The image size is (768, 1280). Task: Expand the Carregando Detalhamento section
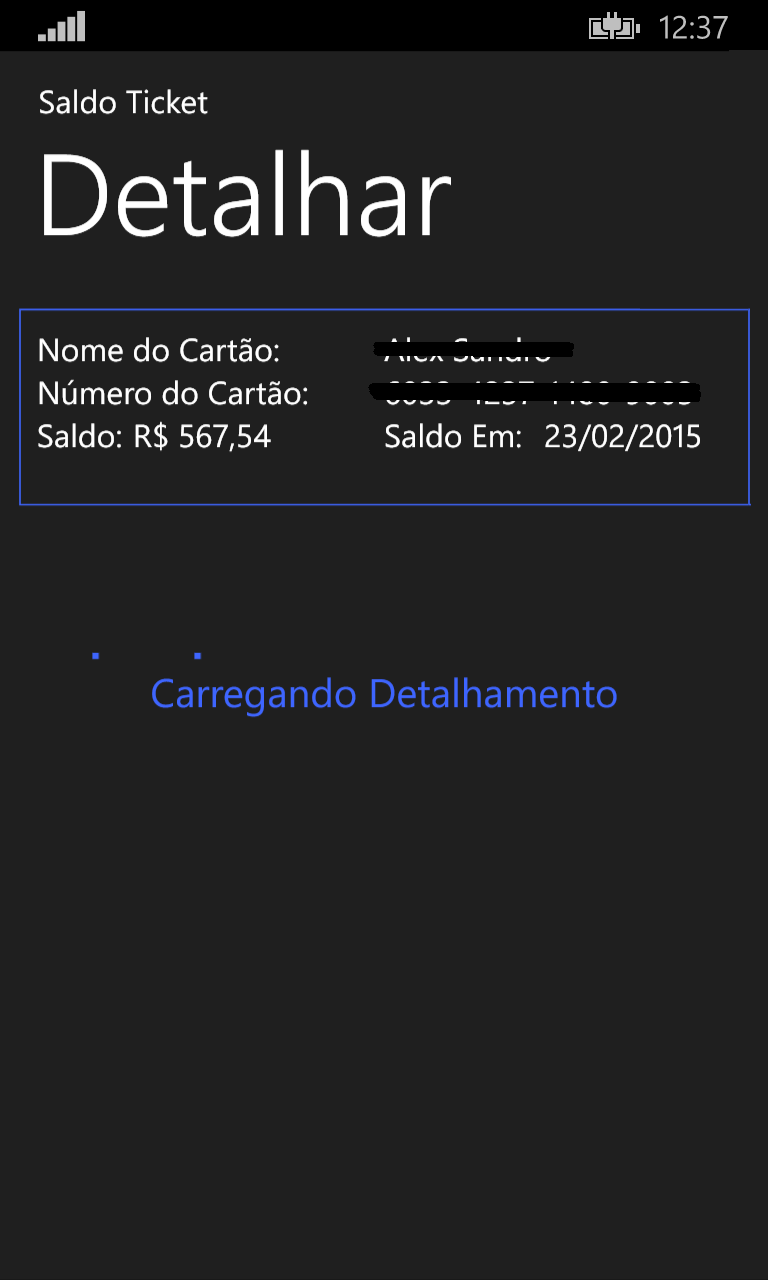tap(384, 693)
